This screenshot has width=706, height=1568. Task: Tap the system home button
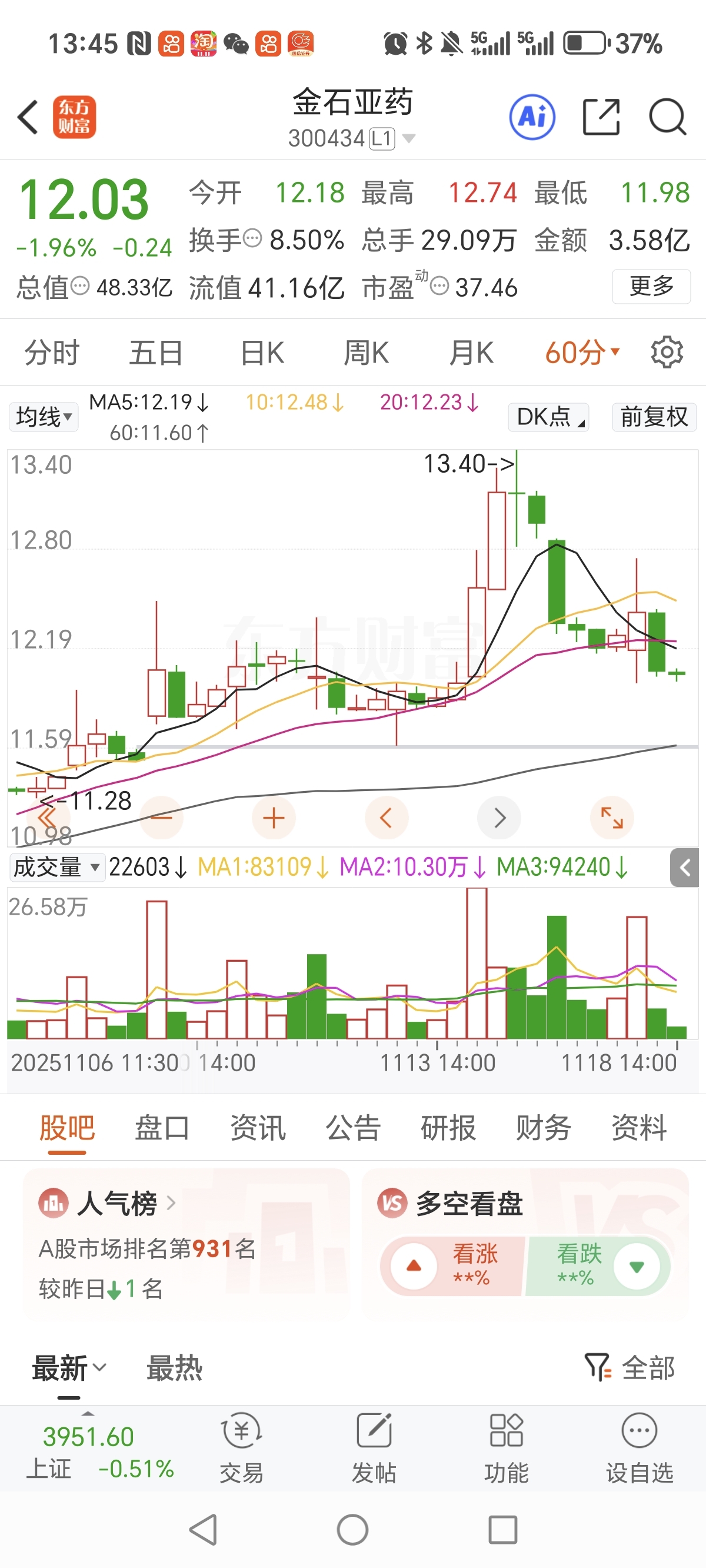352,1530
